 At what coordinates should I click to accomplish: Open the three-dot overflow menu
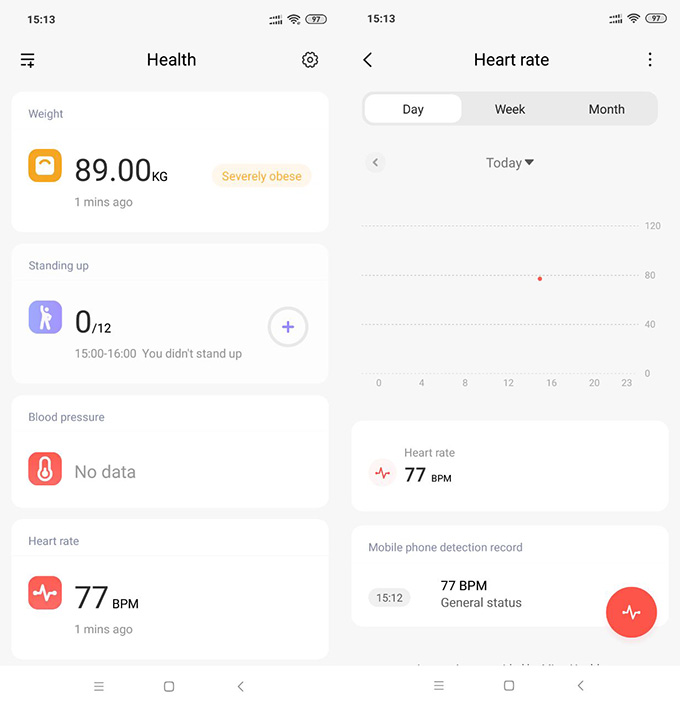pyautogui.click(x=650, y=59)
